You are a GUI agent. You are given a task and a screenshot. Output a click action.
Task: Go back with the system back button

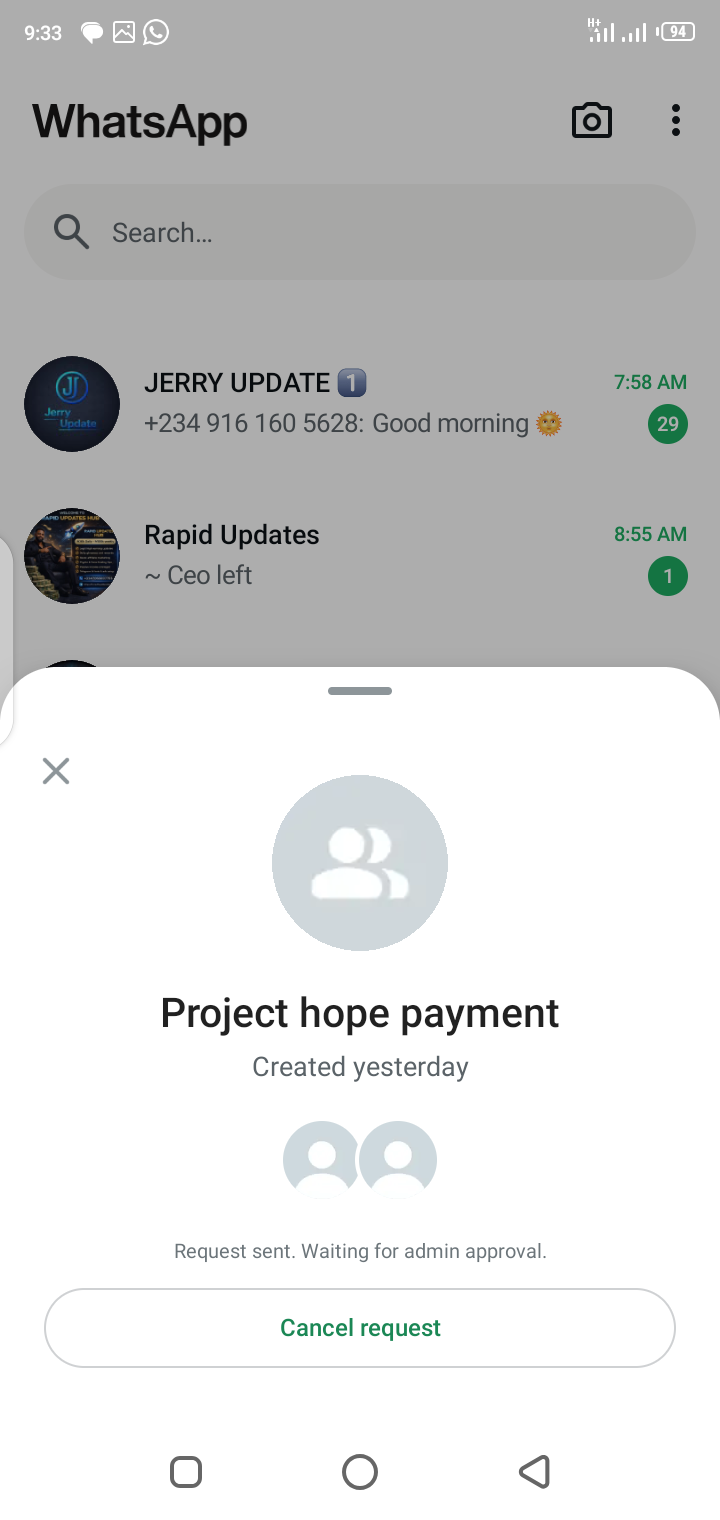[535, 1472]
